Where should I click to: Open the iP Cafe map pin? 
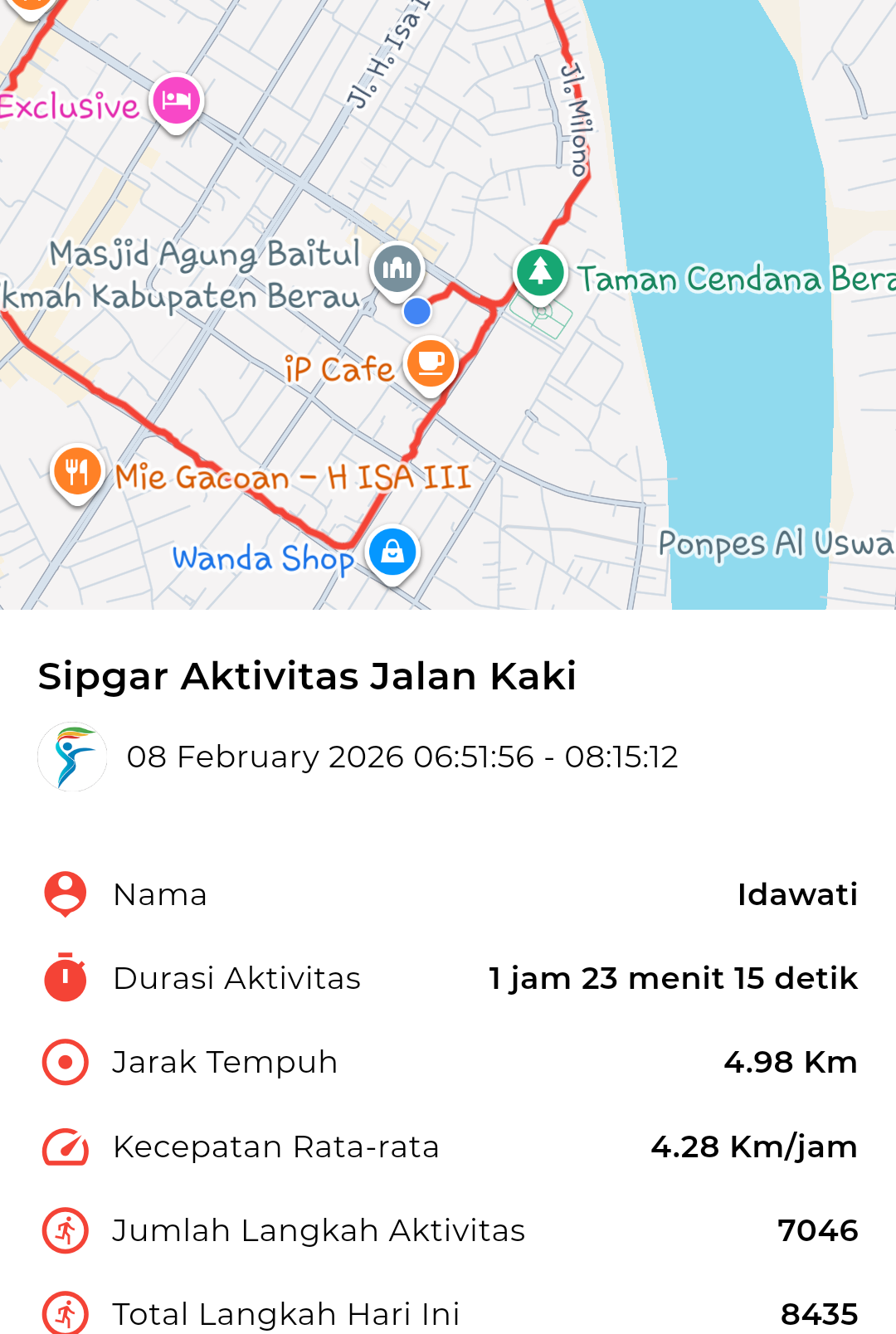(431, 363)
